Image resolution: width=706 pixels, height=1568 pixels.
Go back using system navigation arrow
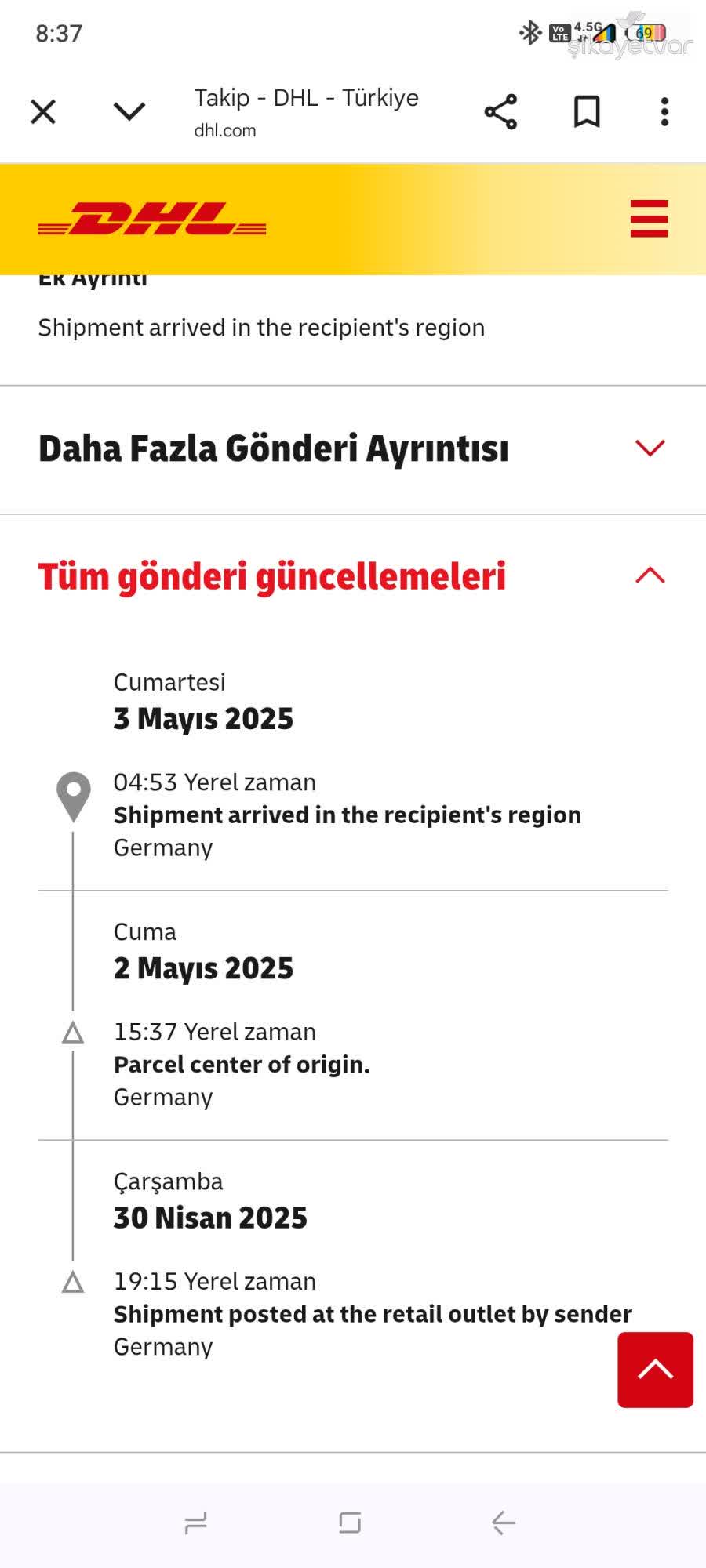[x=503, y=1523]
